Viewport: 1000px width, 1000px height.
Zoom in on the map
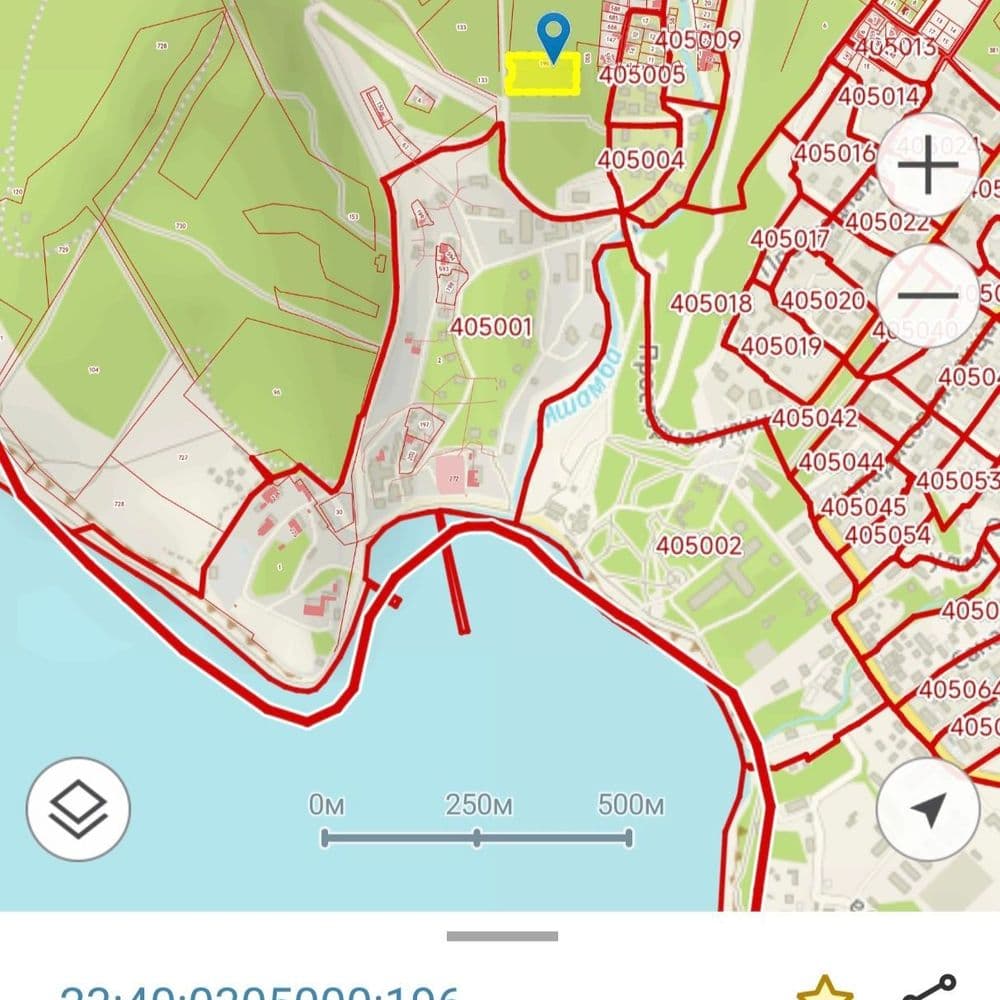(928, 167)
